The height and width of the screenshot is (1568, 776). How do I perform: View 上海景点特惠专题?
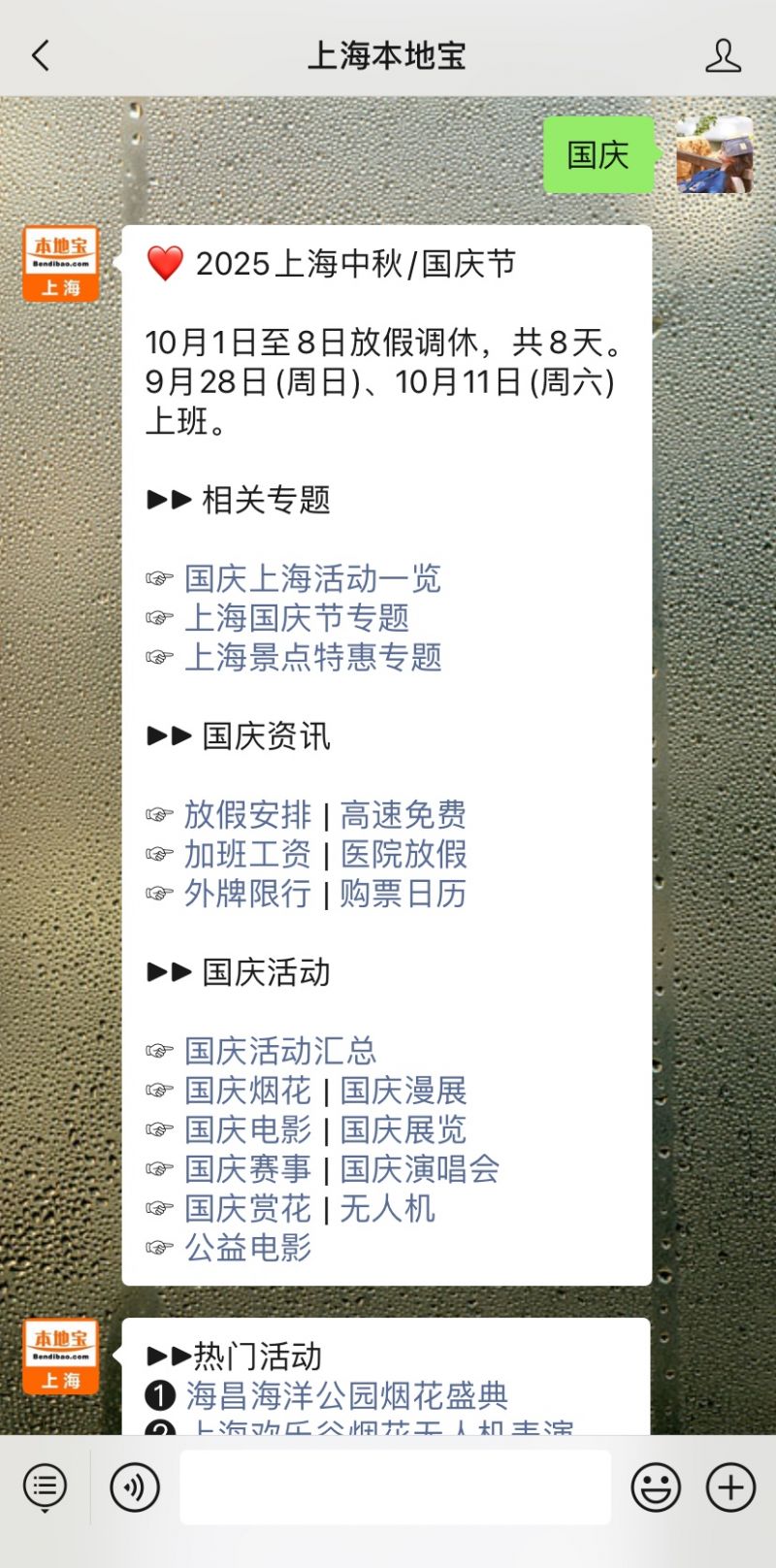312,658
